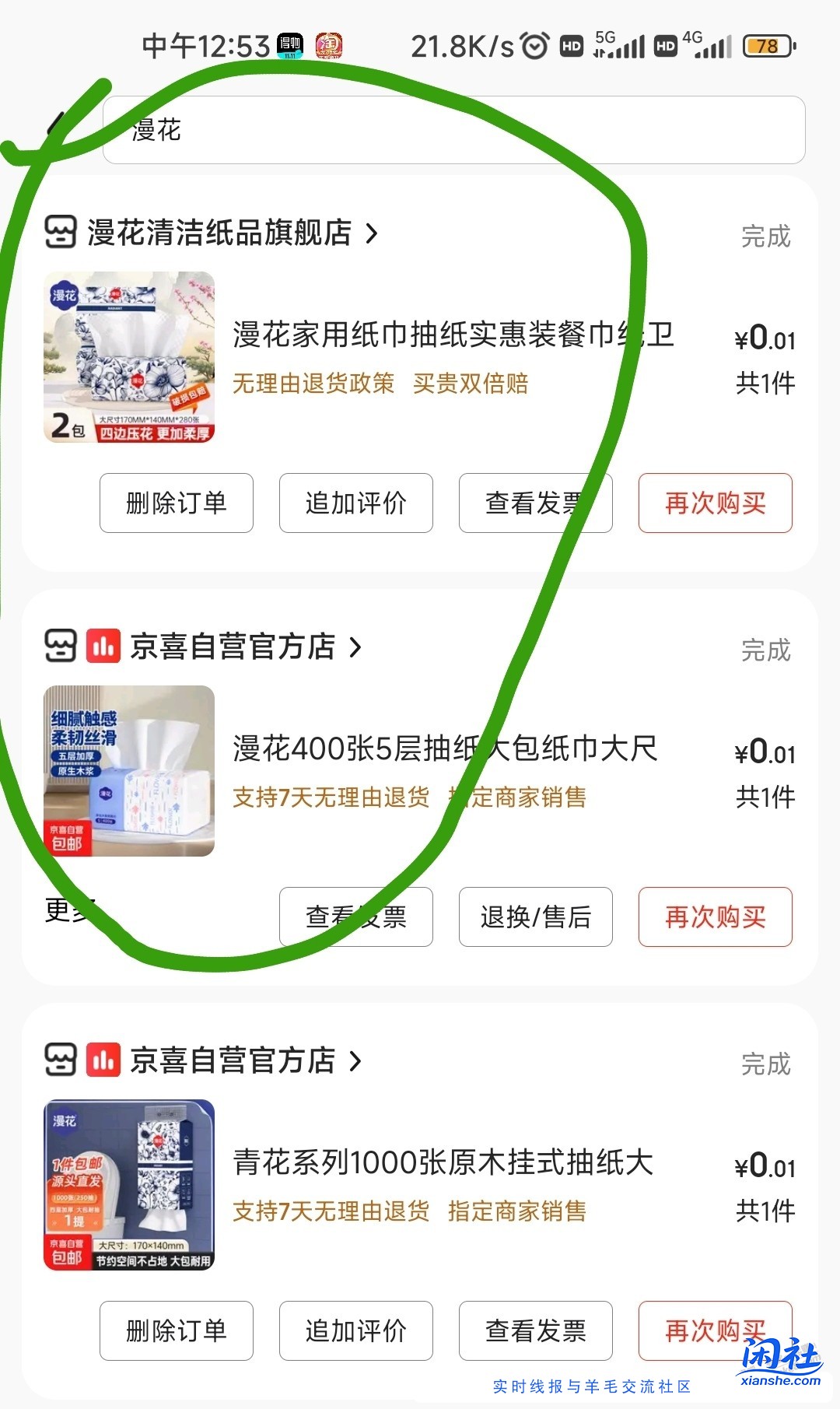Tap the shop icon beside 漫花清洁纸品旗舰店
This screenshot has width=840, height=1409.
point(58,233)
